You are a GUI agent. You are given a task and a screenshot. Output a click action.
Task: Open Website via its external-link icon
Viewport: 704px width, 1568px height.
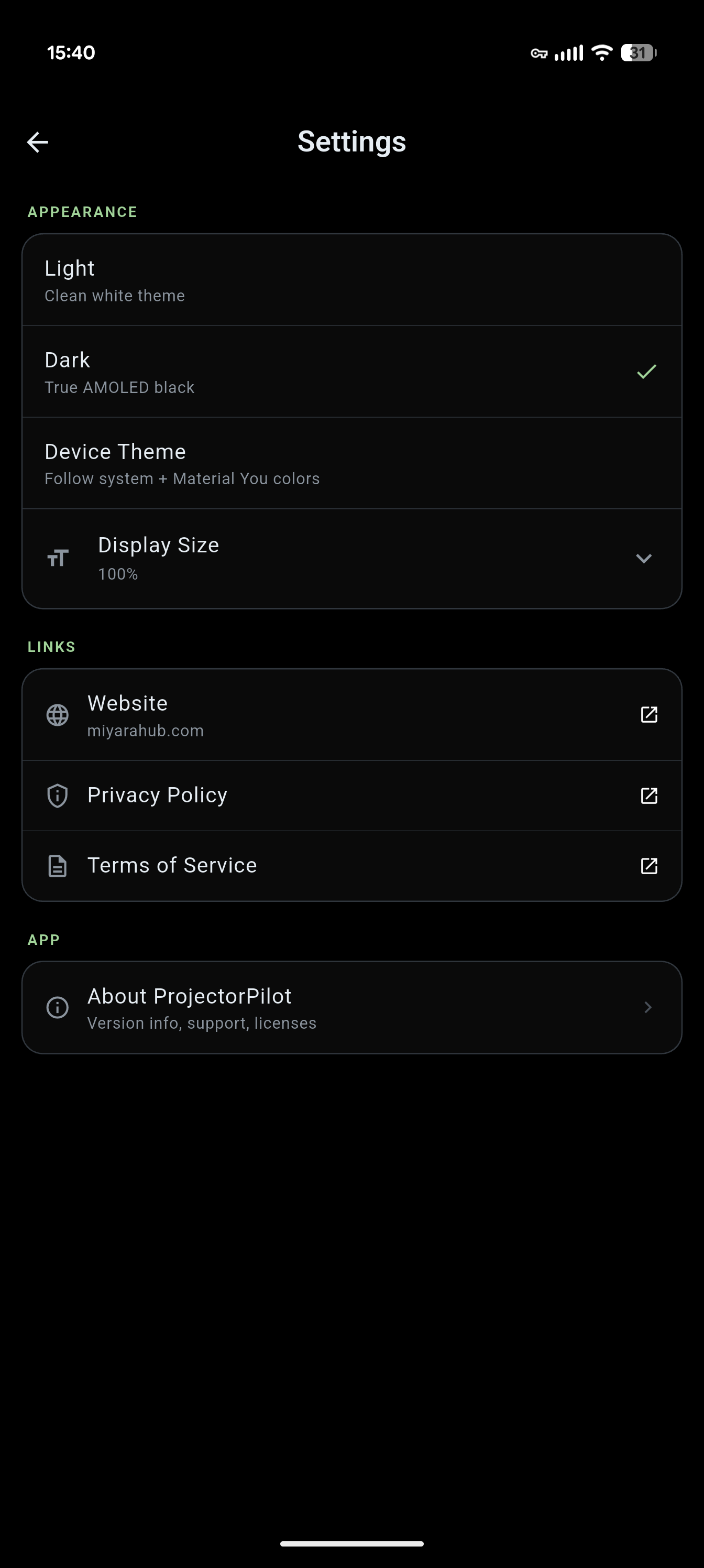tap(648, 715)
